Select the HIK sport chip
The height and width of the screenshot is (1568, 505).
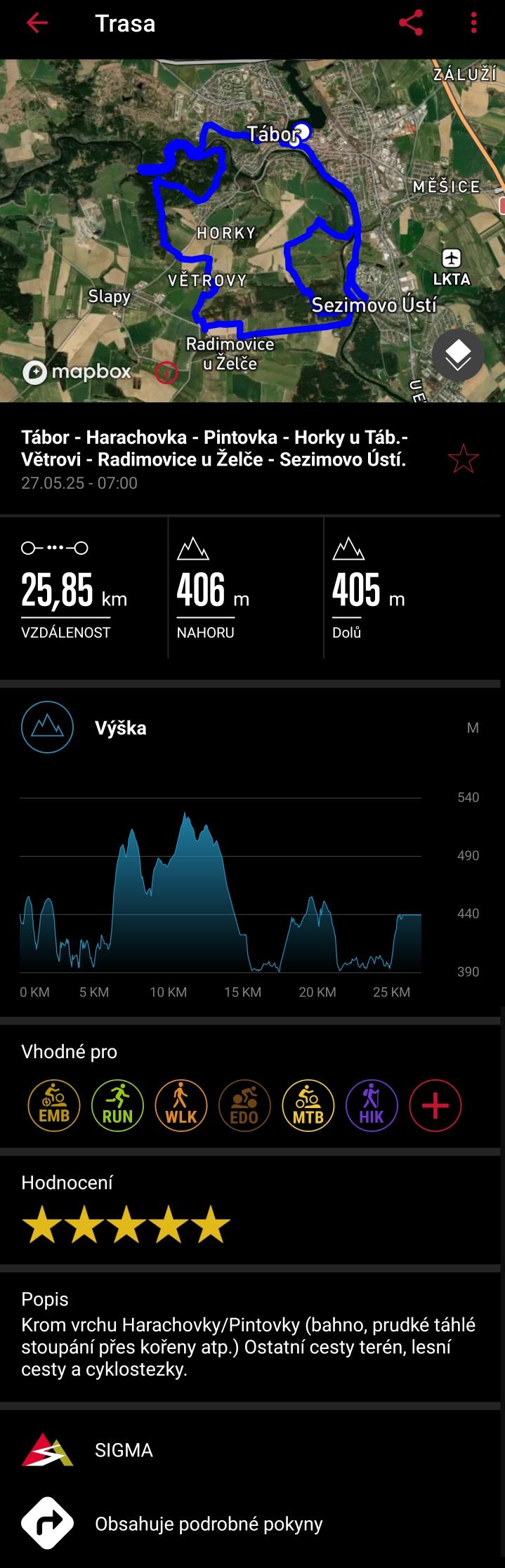pos(372,1106)
